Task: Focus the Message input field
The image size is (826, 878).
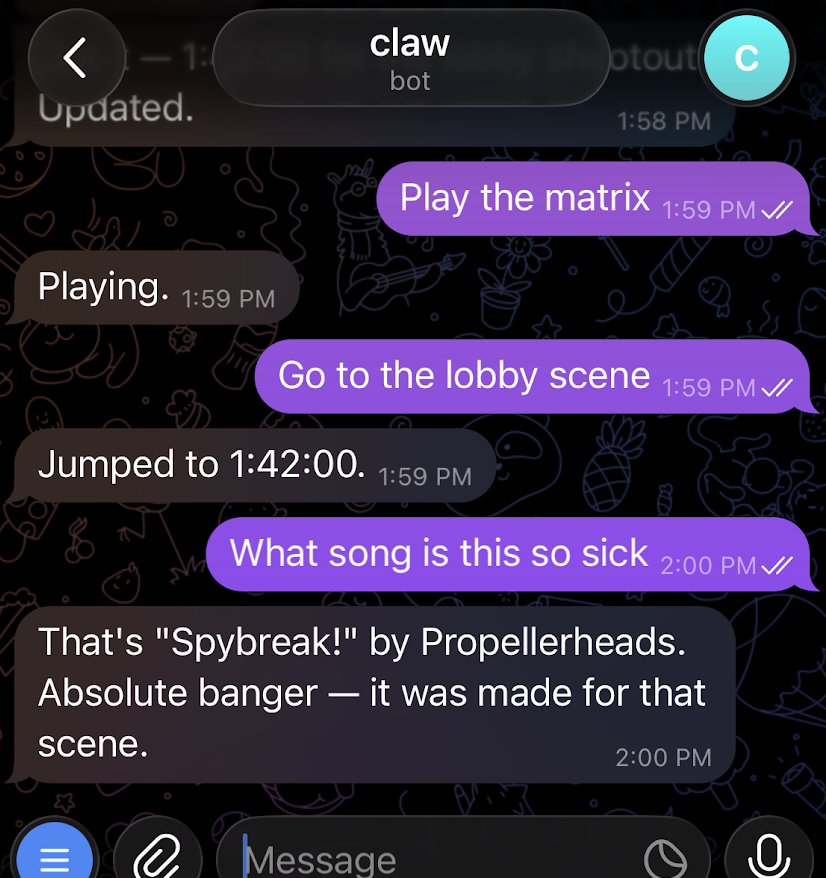Action: [430, 859]
